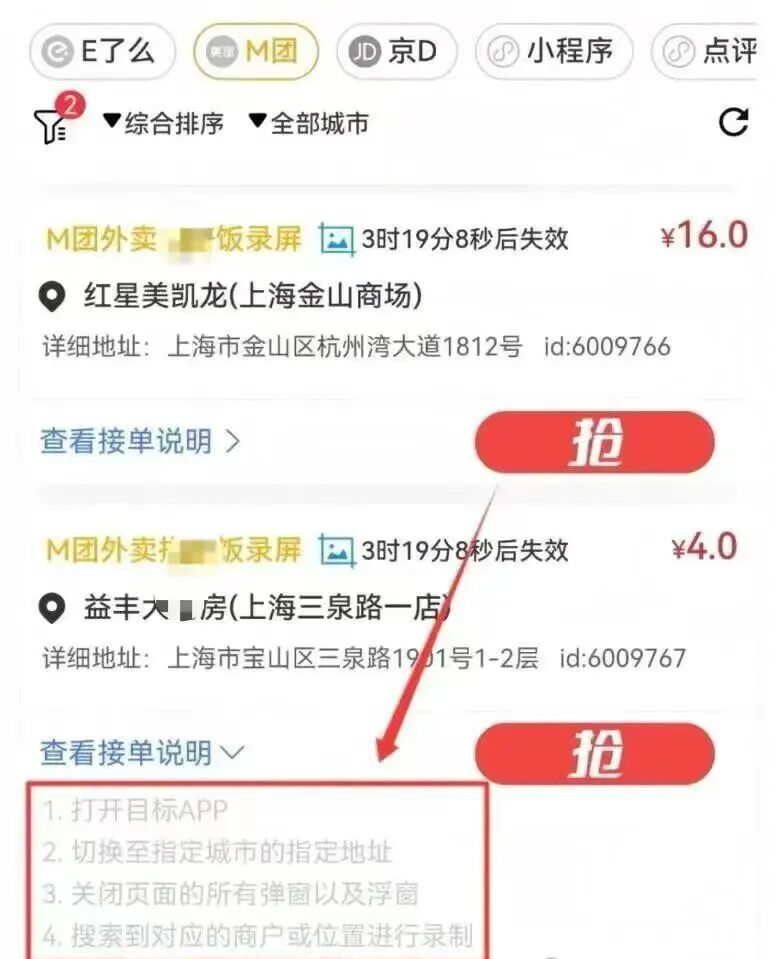Screen dimensions: 774x959
Task: Open the filter icon with badge
Action: tap(53, 122)
